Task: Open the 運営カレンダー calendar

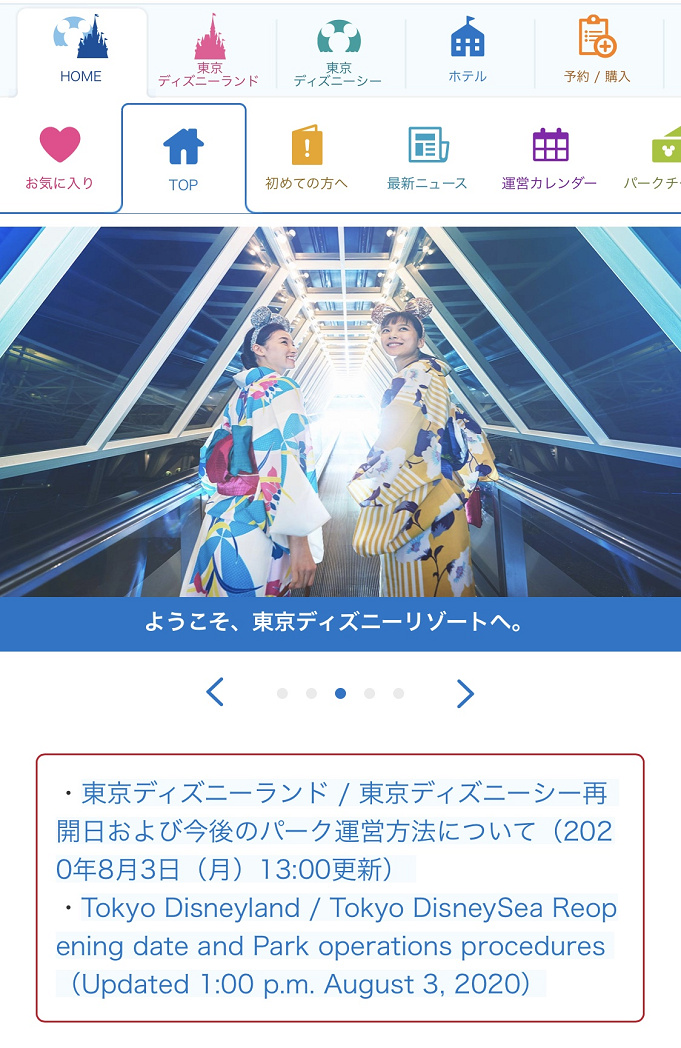Action: tap(549, 159)
